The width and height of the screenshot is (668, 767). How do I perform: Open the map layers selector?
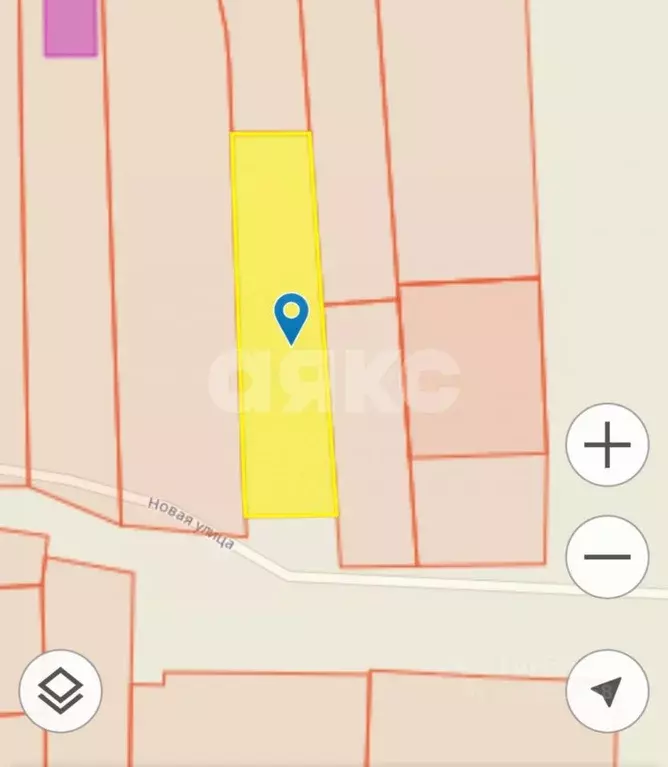pos(60,690)
